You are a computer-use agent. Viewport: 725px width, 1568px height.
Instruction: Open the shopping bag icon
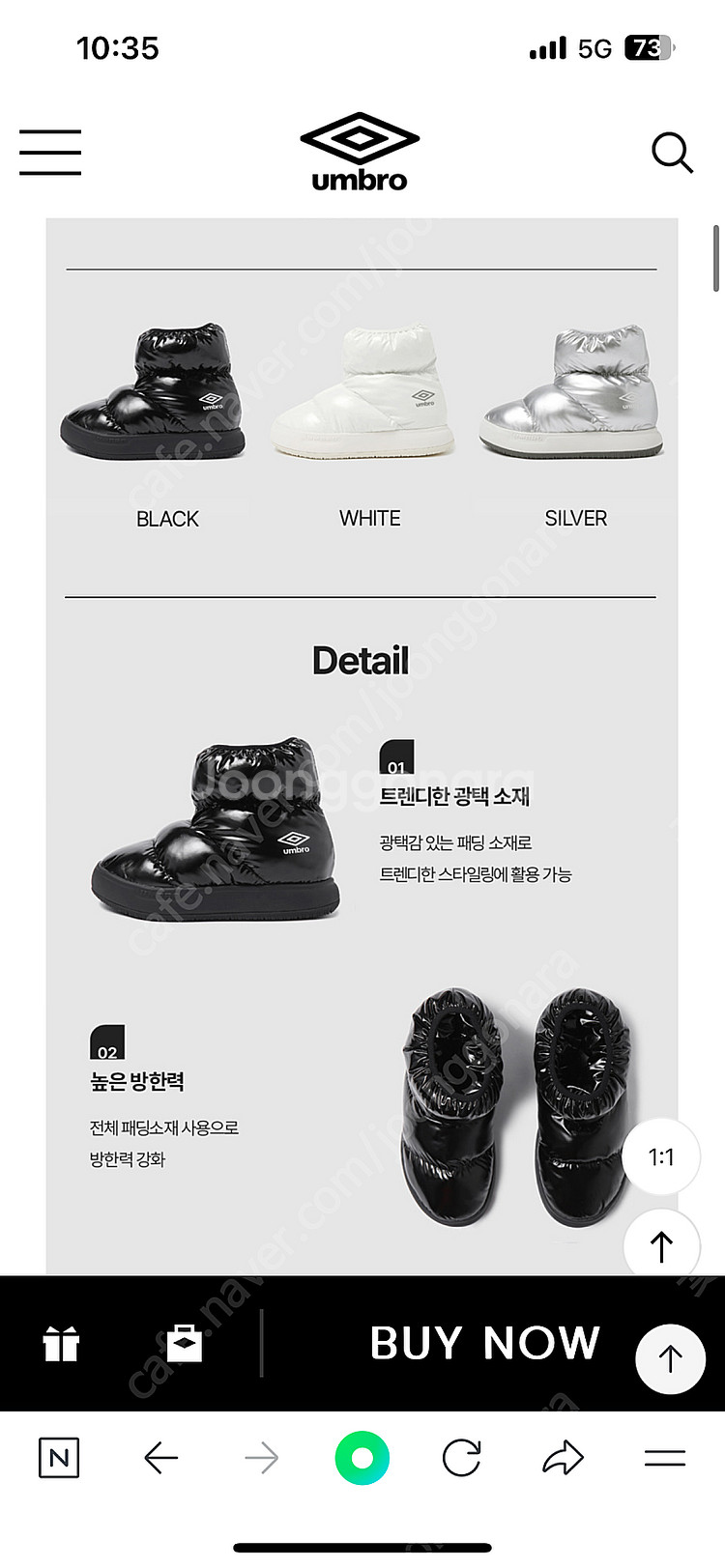tap(184, 1343)
